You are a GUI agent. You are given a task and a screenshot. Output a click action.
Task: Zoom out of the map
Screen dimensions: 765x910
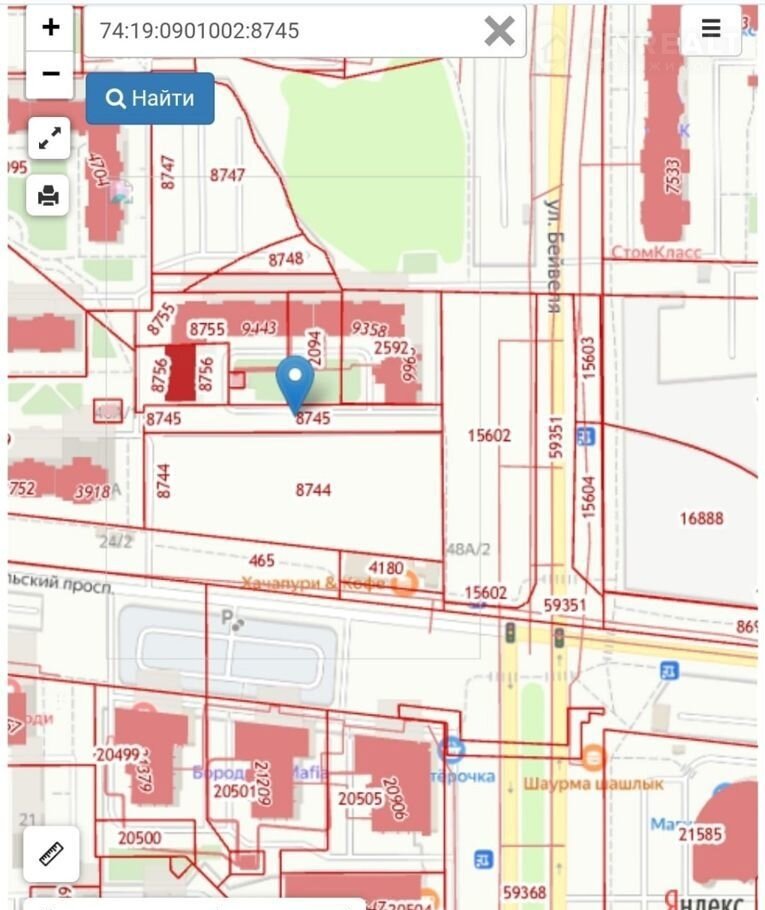pyautogui.click(x=50, y=74)
